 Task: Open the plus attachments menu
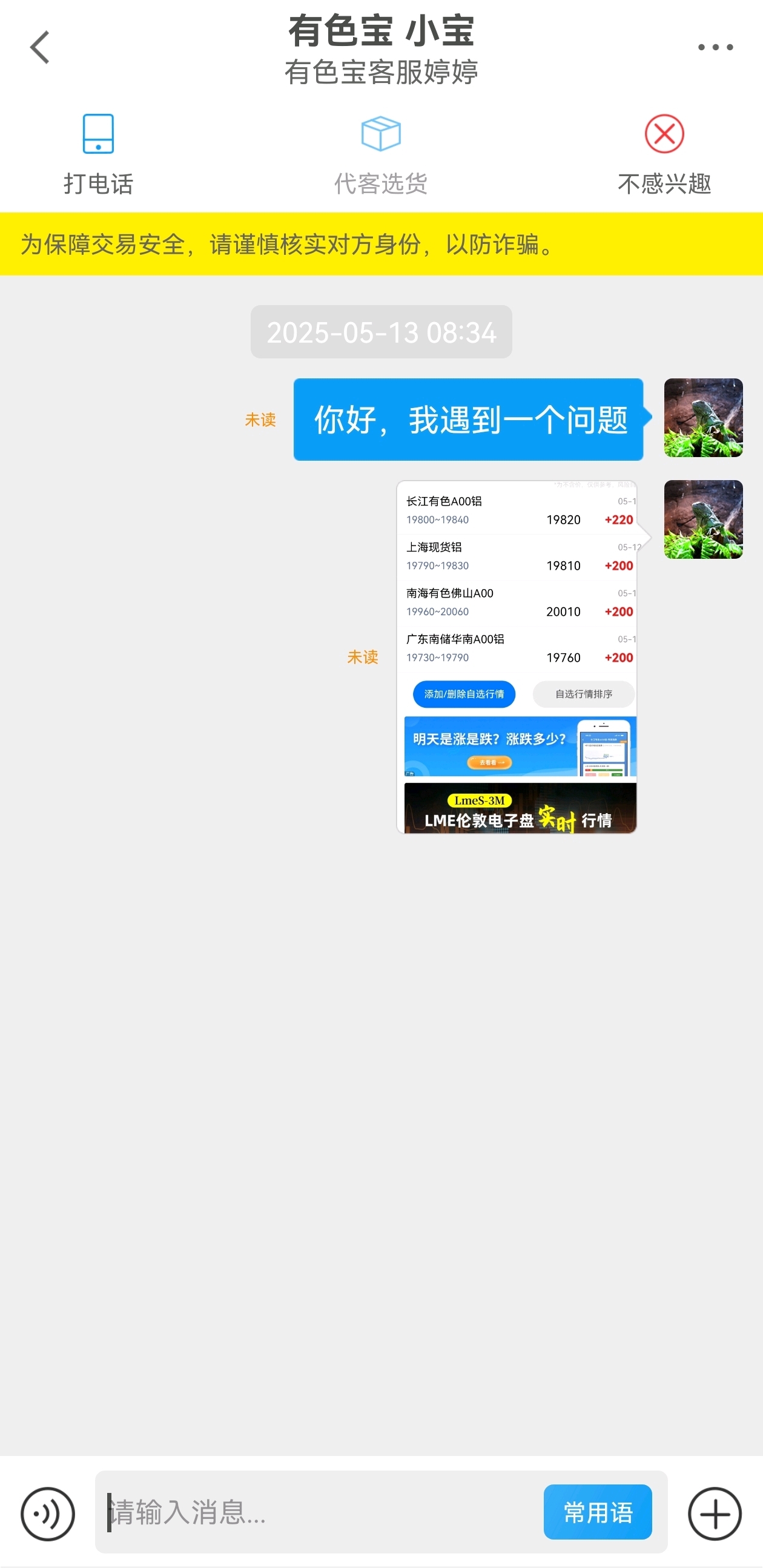point(715,1514)
